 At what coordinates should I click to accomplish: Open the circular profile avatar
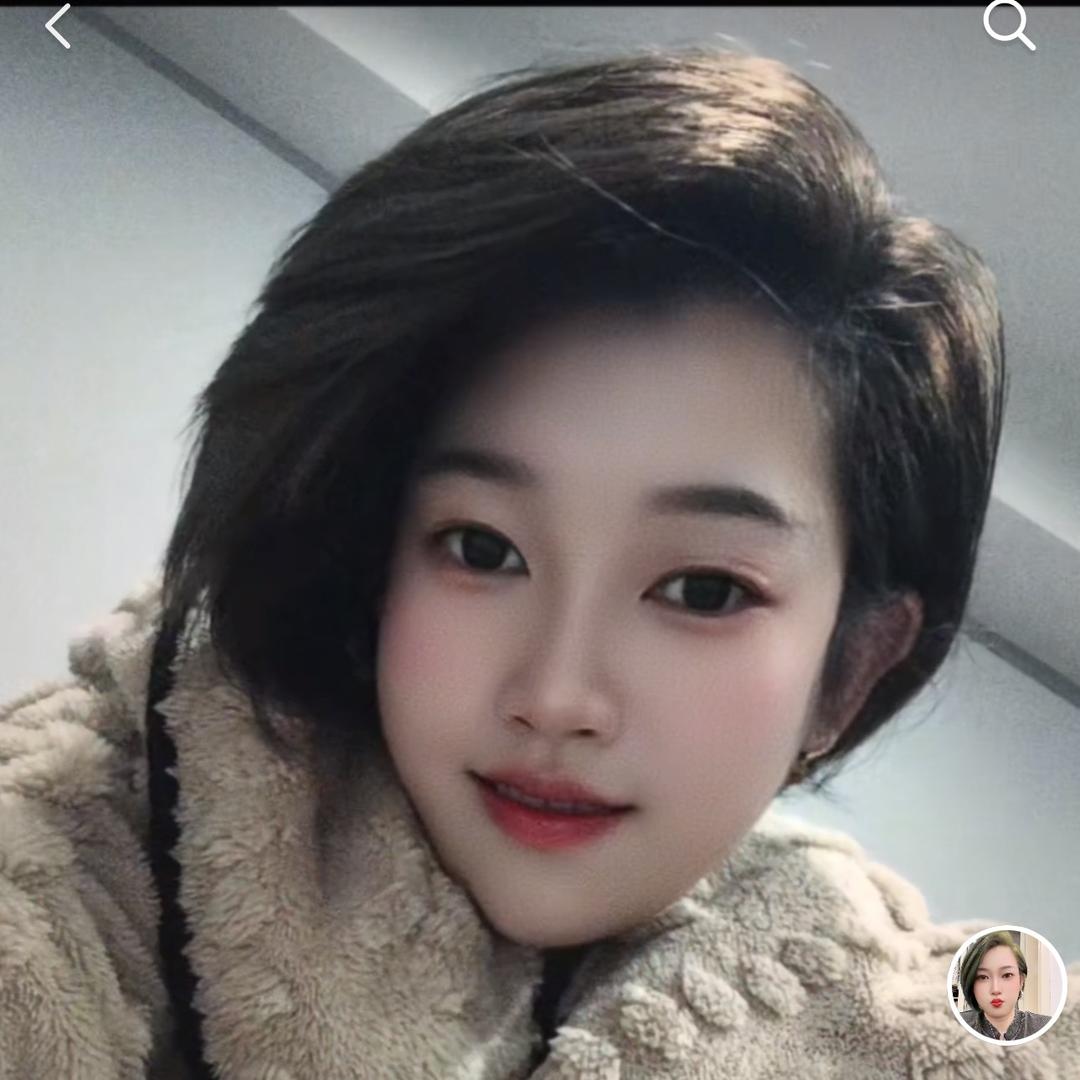click(1006, 985)
